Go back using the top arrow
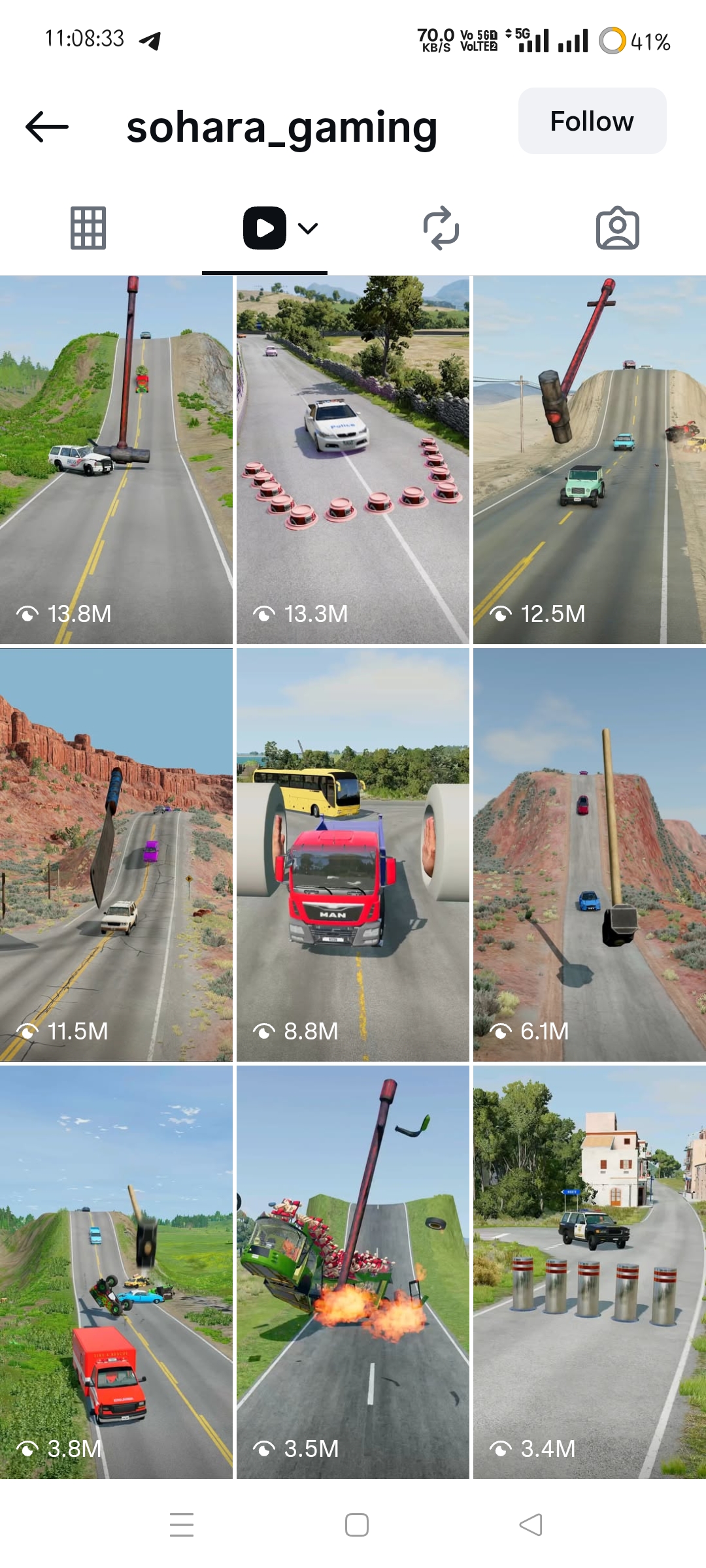 click(x=47, y=126)
